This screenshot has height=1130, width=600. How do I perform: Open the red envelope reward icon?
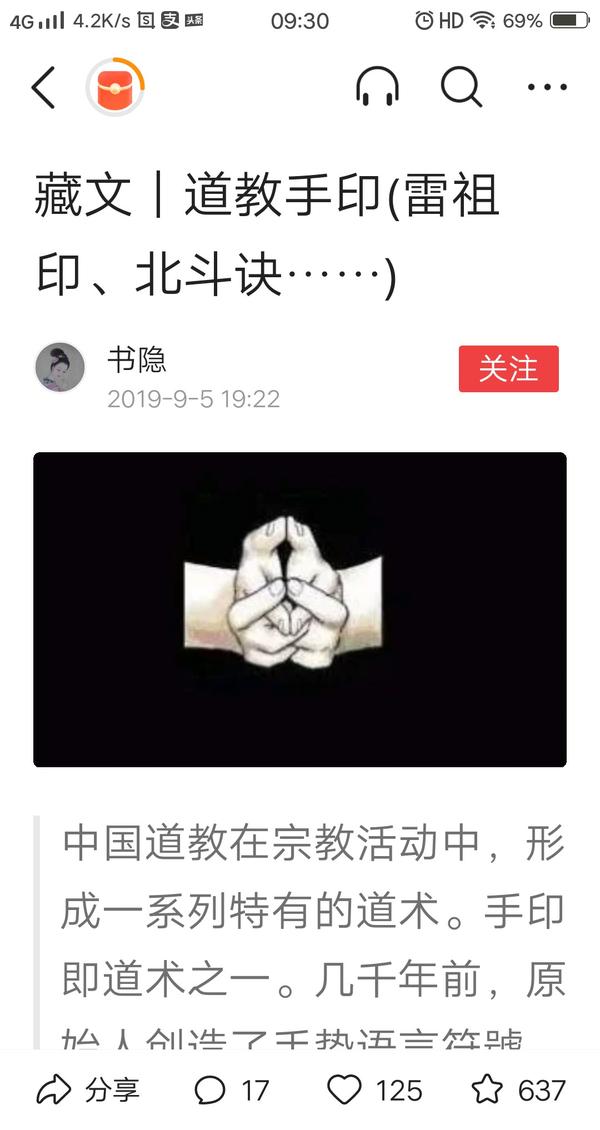pyautogui.click(x=115, y=88)
